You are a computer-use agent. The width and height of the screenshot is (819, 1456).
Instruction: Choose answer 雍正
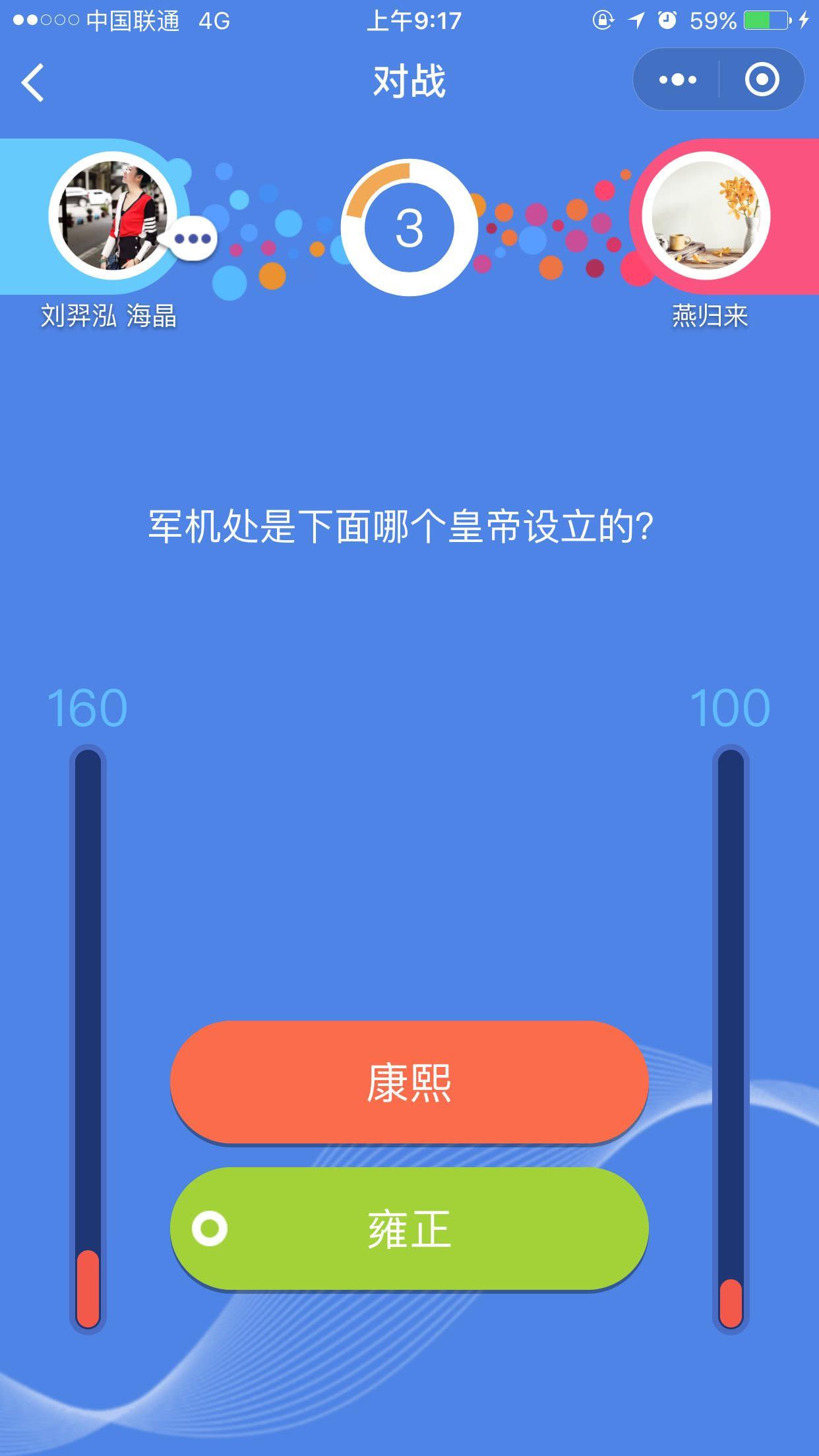point(409,1229)
